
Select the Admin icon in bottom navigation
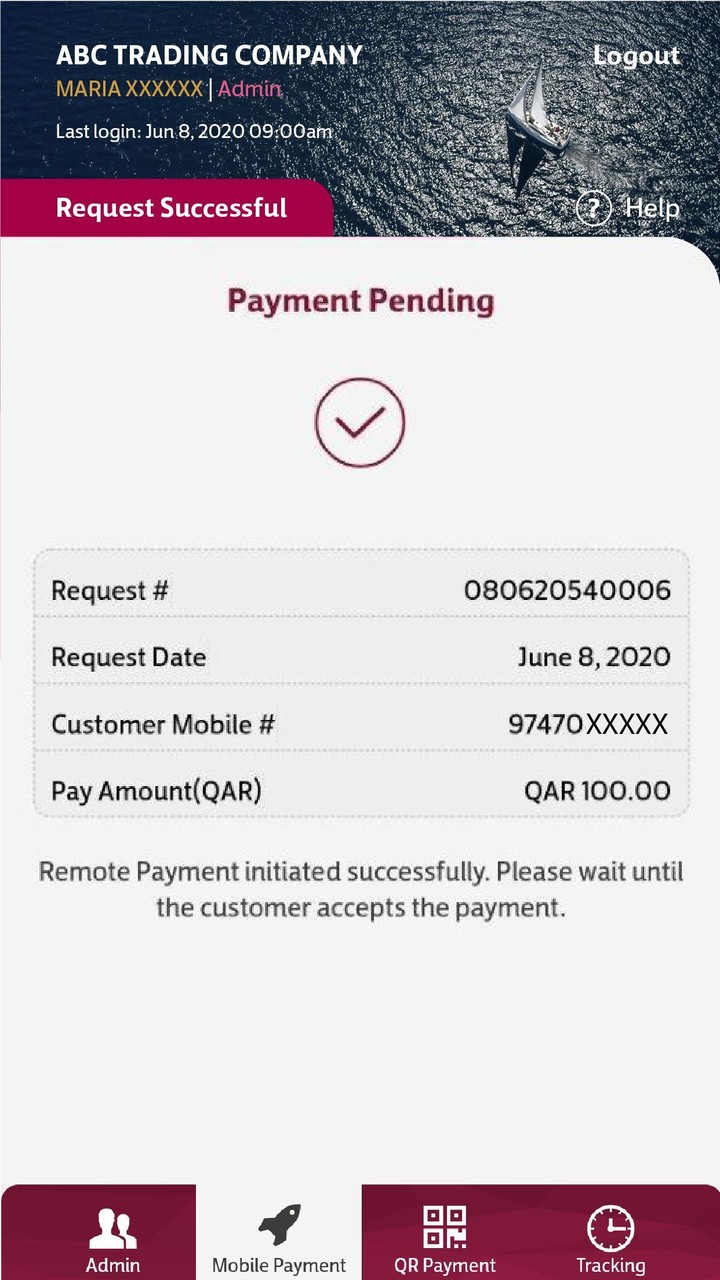[112, 1228]
